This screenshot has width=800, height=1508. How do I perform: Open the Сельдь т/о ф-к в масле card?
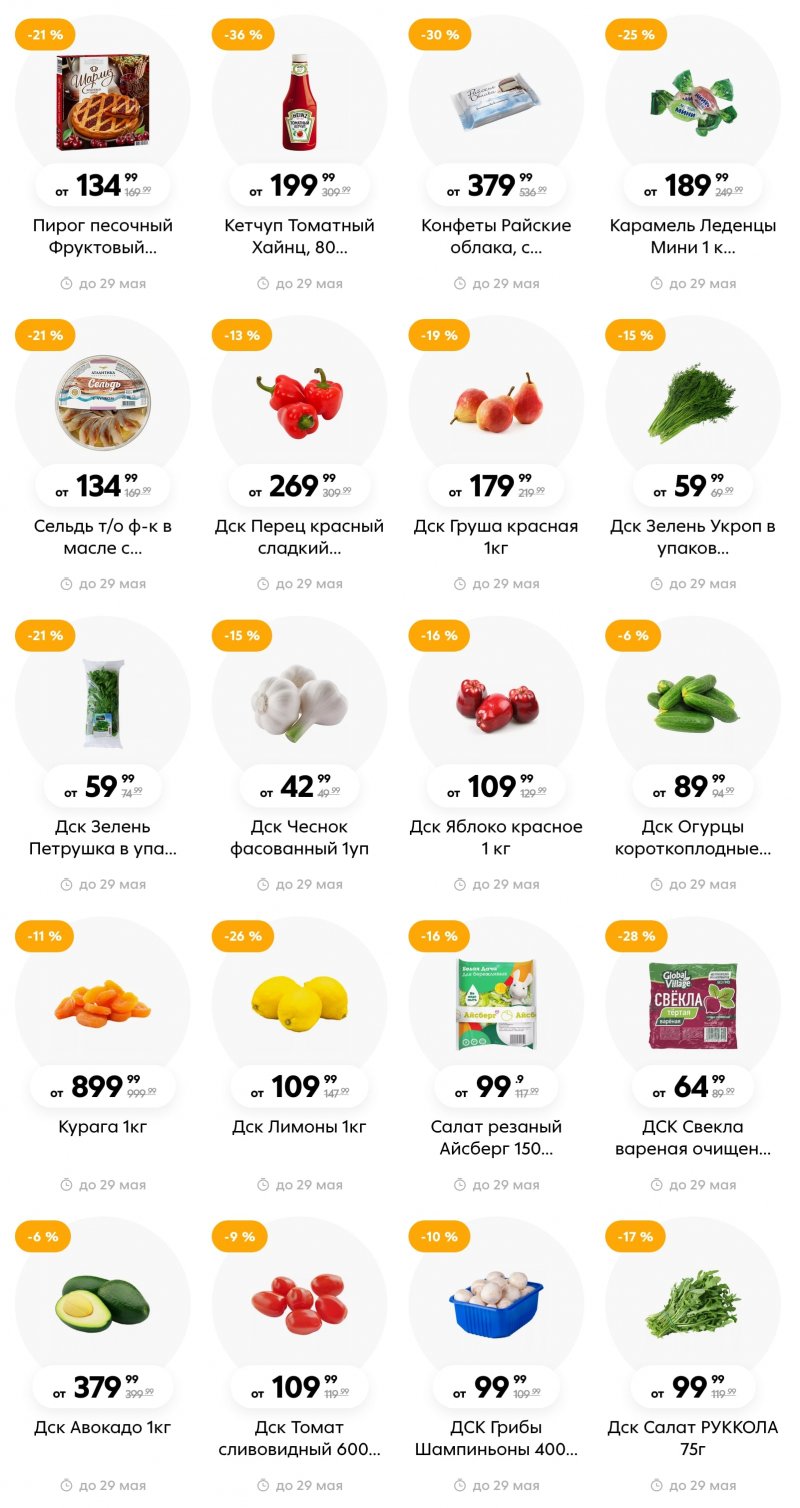(103, 400)
